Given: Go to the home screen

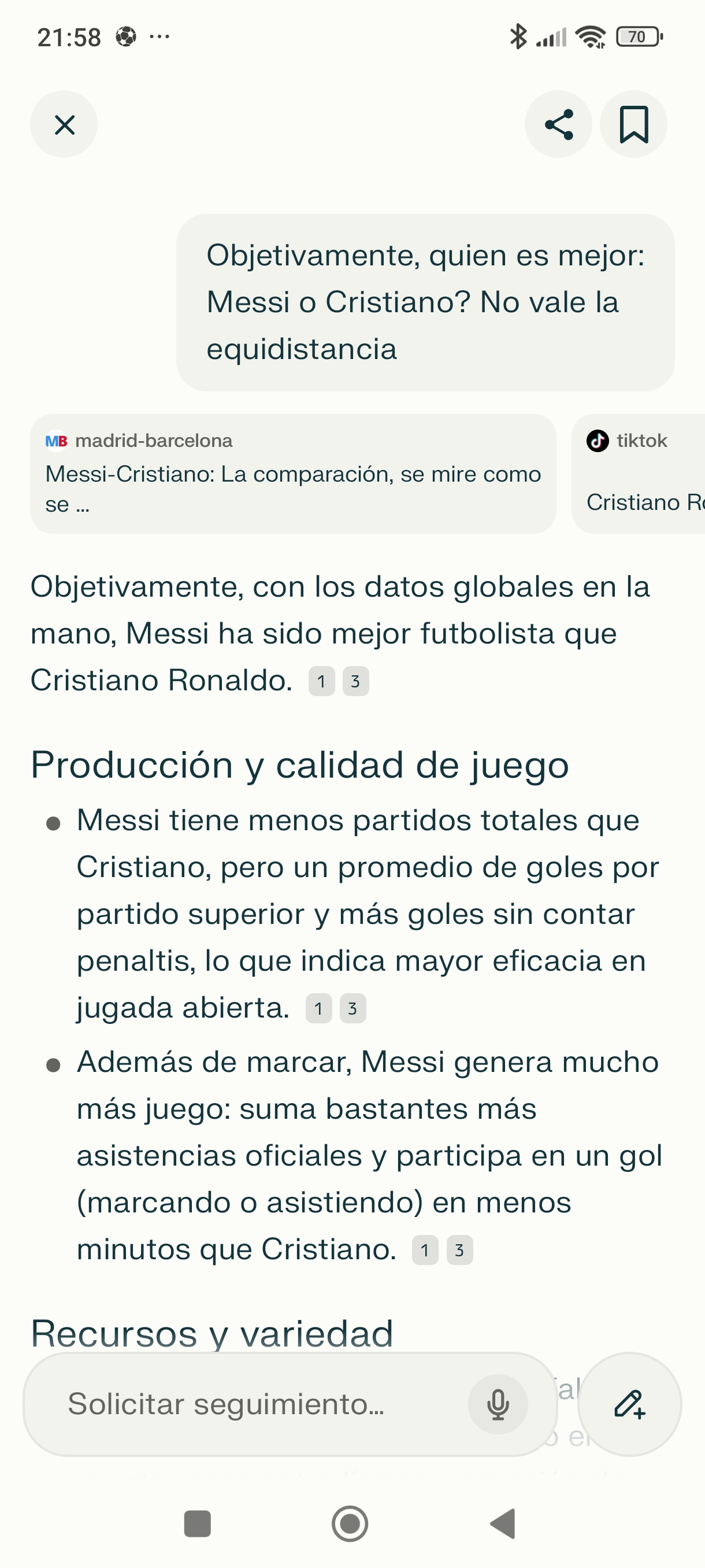Looking at the screenshot, I should click(x=350, y=1524).
